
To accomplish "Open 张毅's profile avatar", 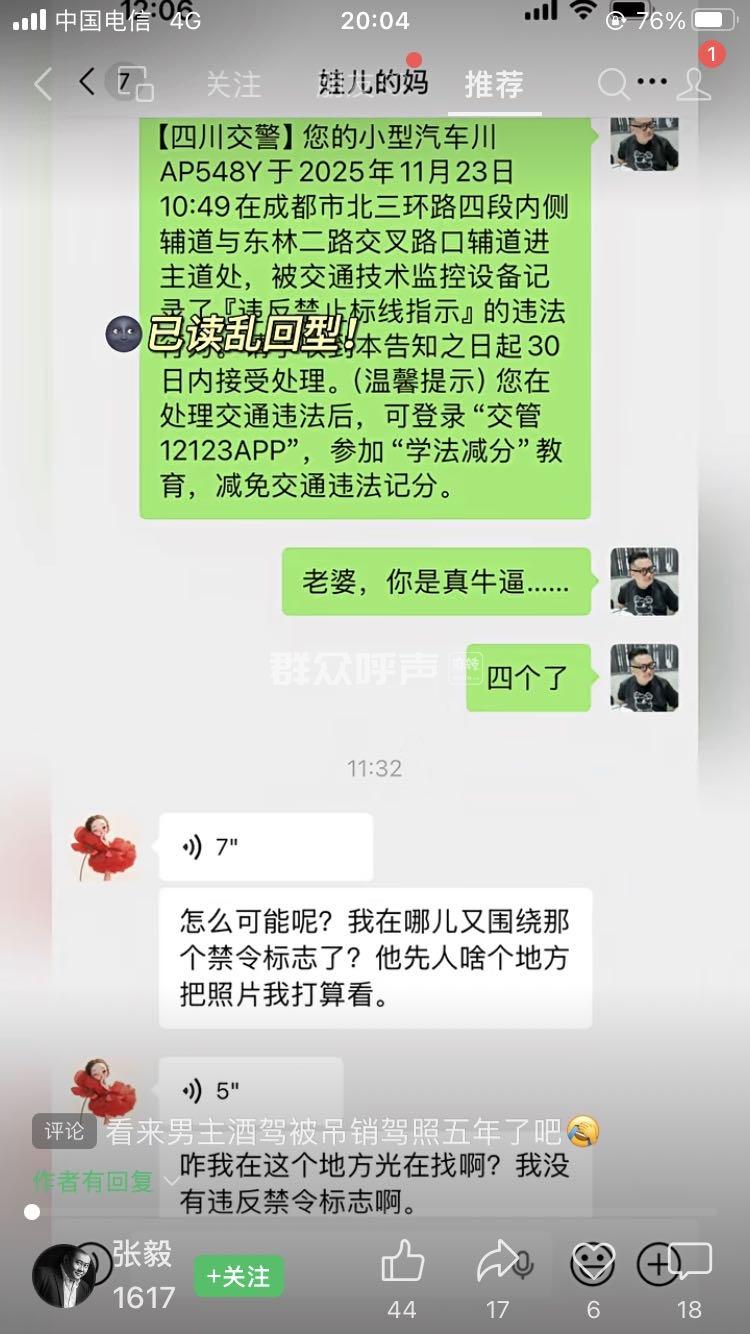I will coord(65,1276).
